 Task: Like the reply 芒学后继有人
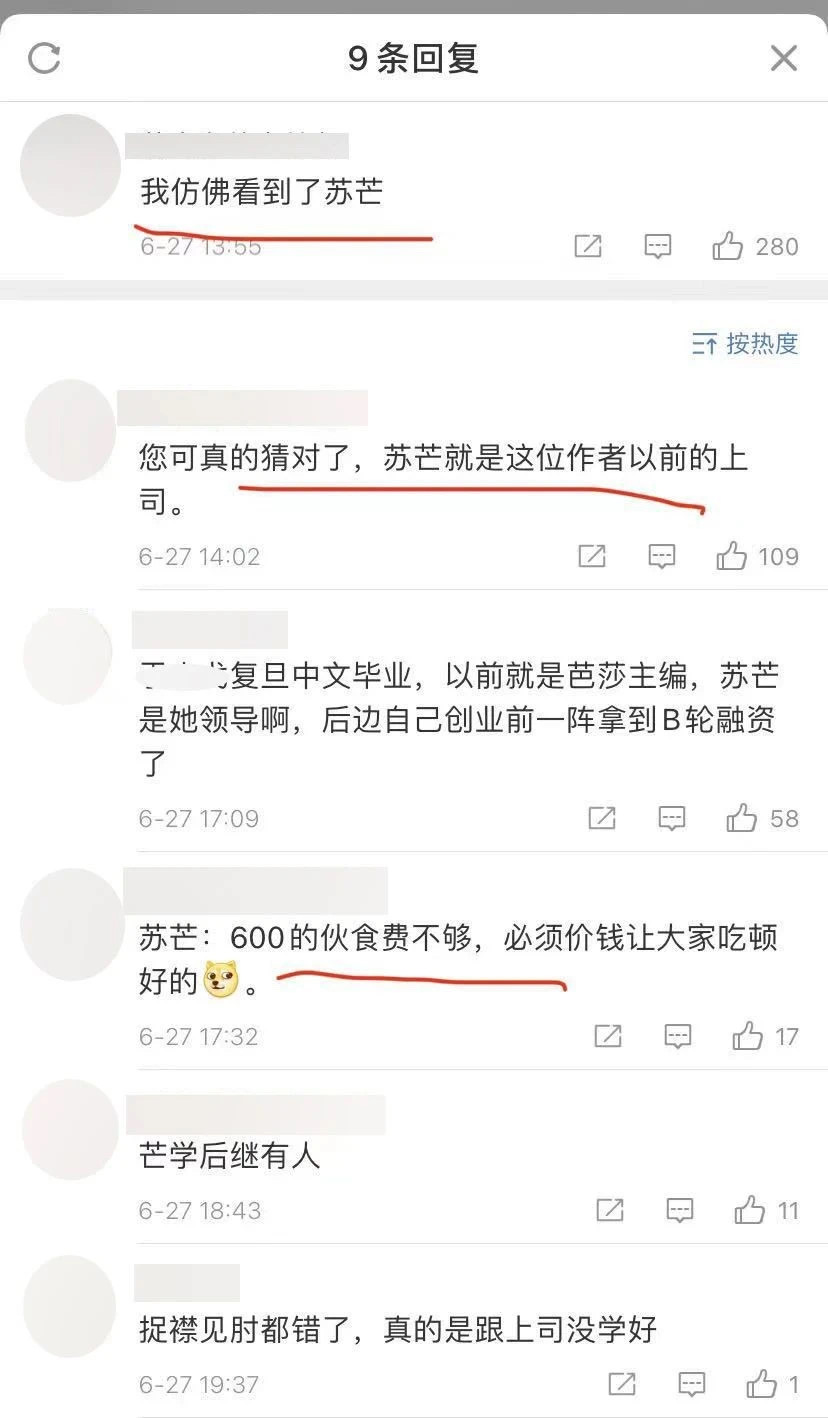pos(750,1210)
